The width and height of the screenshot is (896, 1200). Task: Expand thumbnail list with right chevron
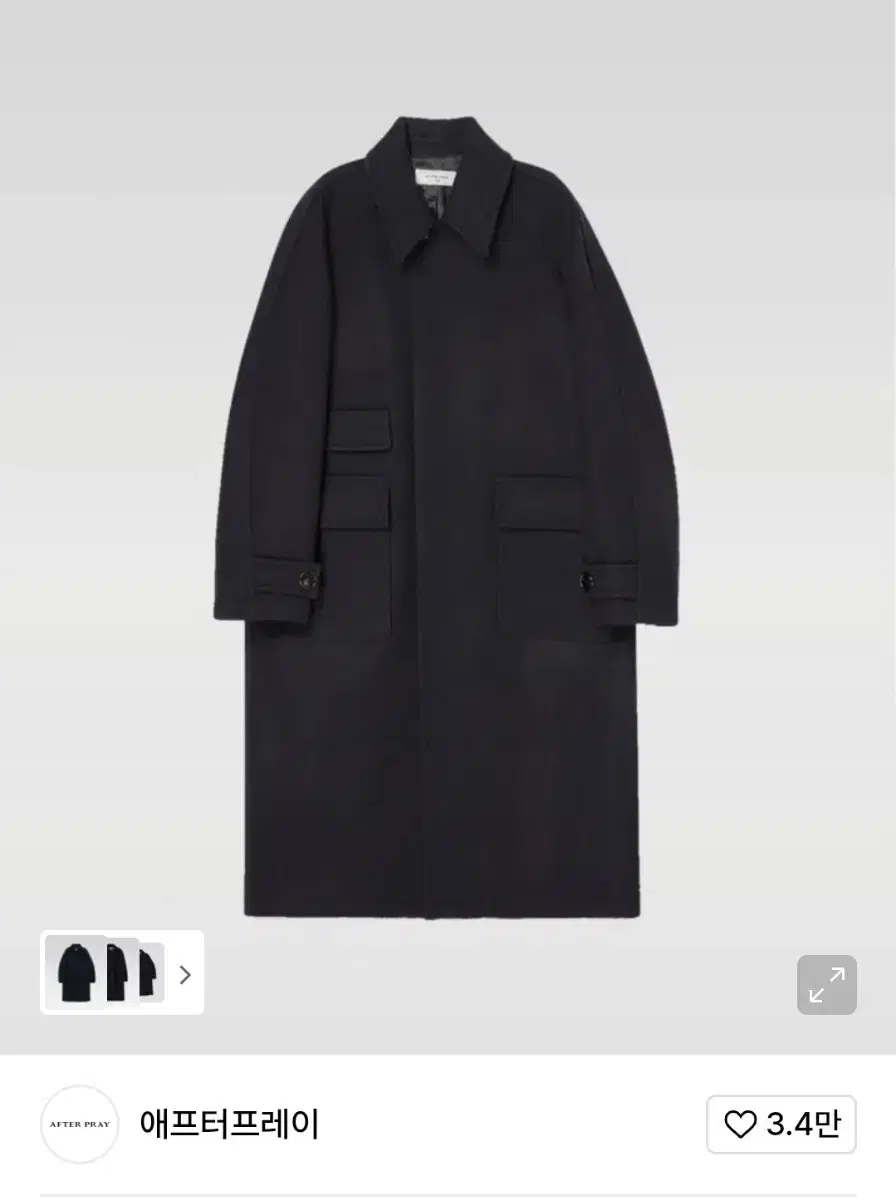tap(184, 973)
